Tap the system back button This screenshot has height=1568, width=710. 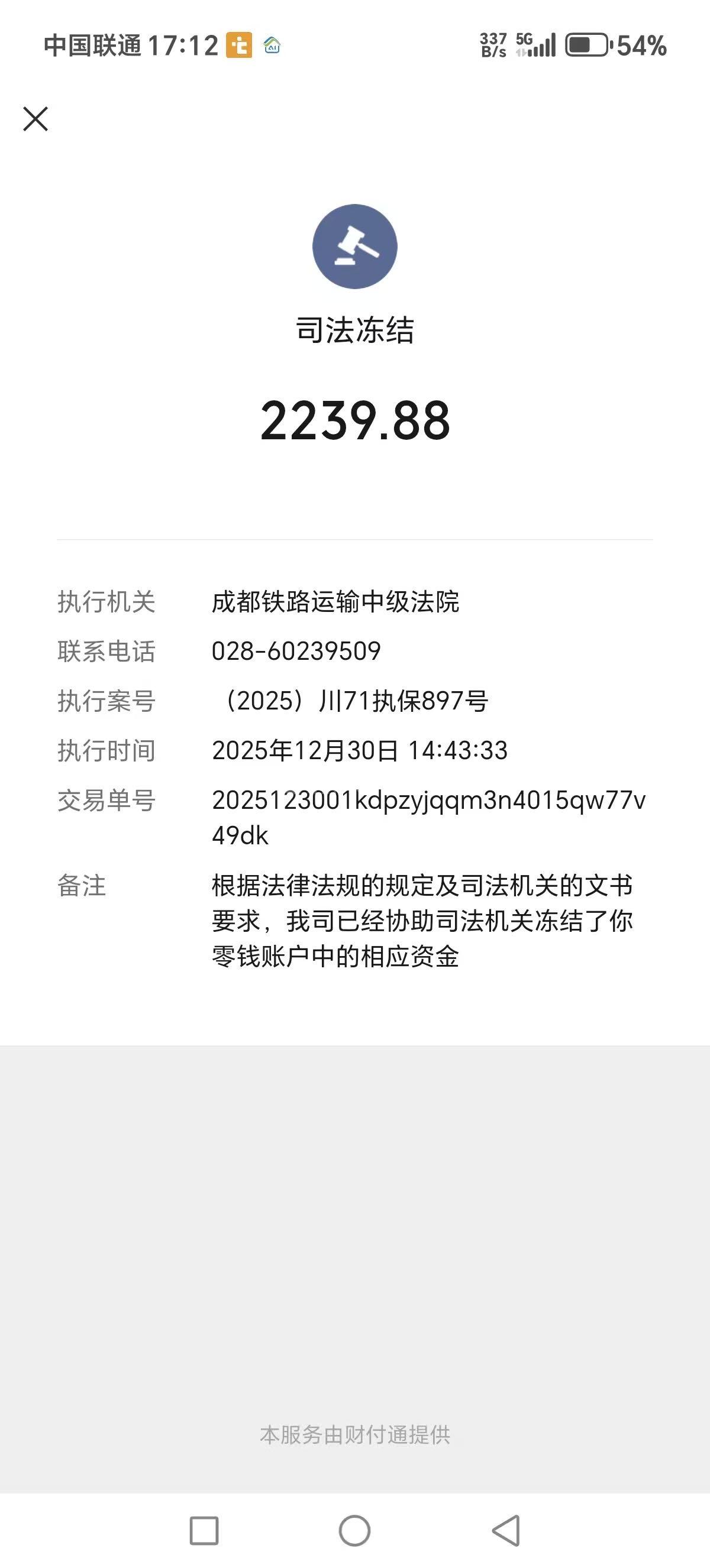point(506,1530)
